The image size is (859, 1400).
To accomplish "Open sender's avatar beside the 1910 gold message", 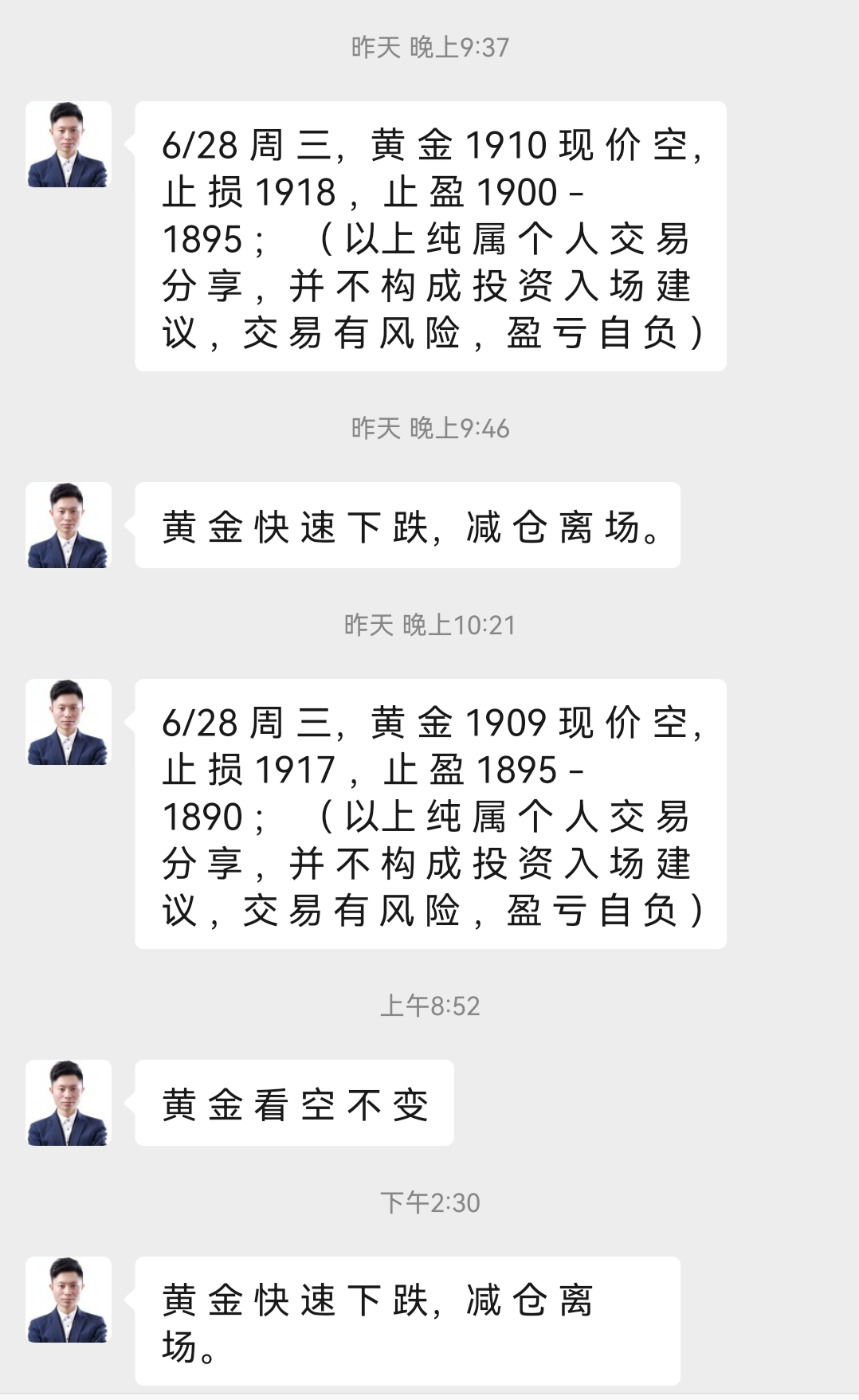I will tap(68, 144).
